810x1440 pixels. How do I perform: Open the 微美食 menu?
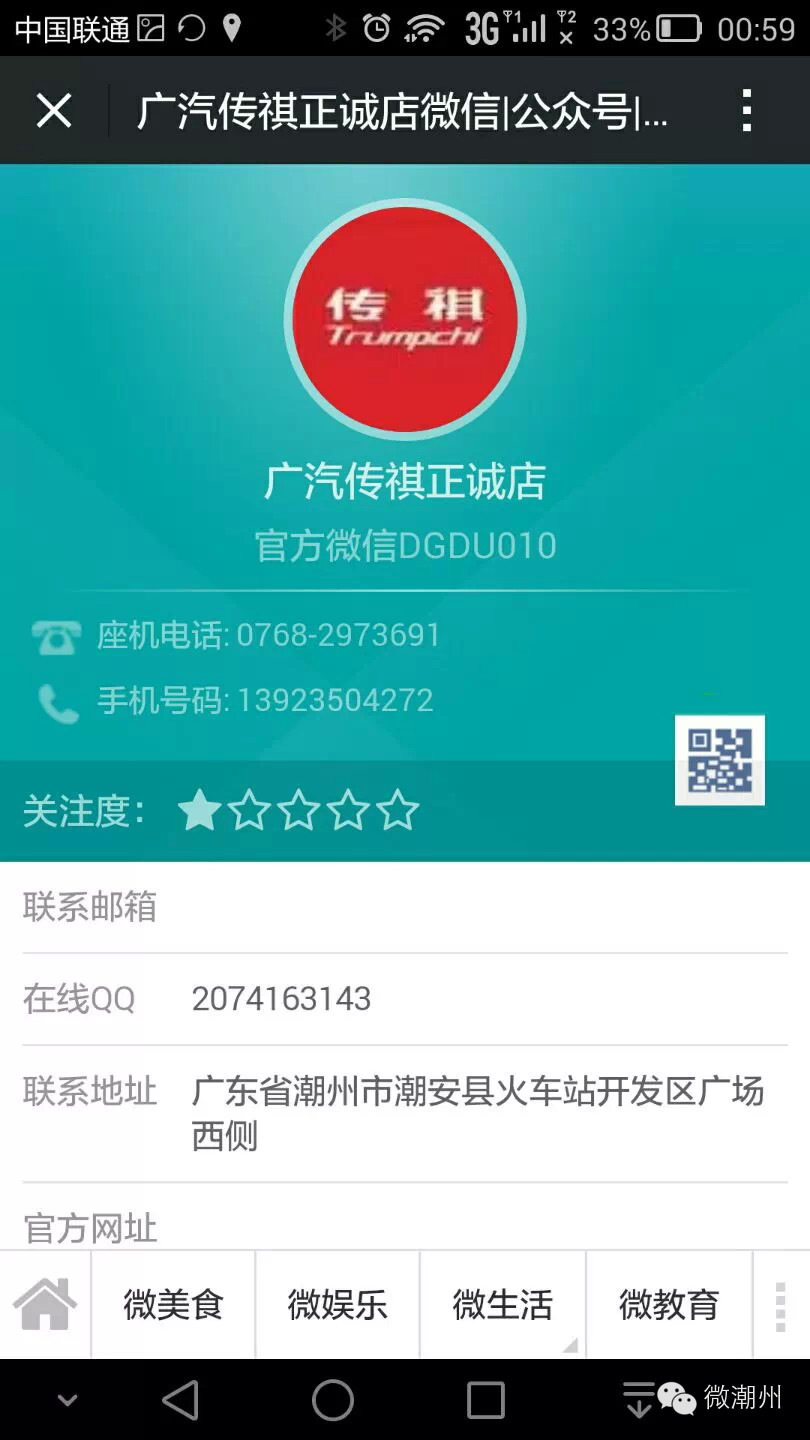click(173, 1304)
